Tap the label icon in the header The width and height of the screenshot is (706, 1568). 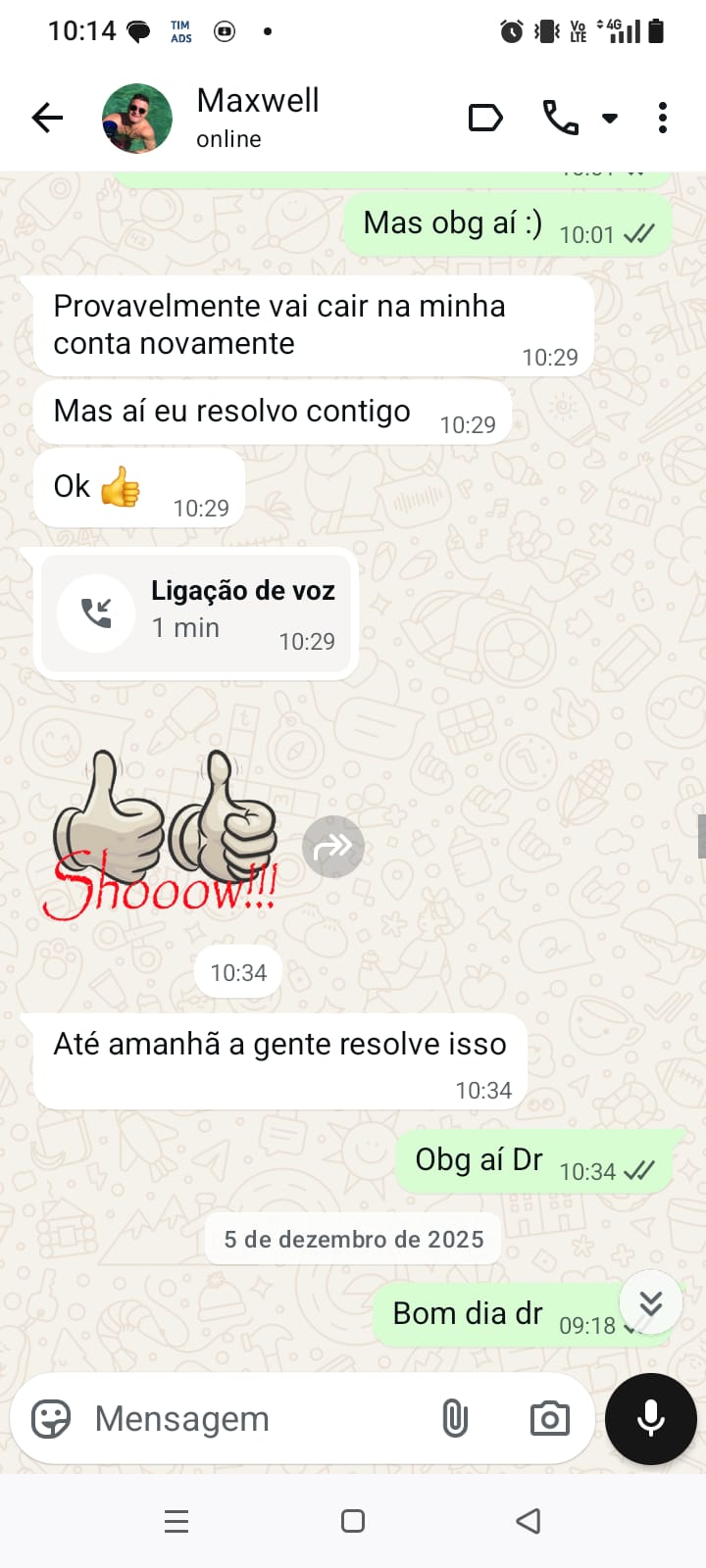(485, 119)
